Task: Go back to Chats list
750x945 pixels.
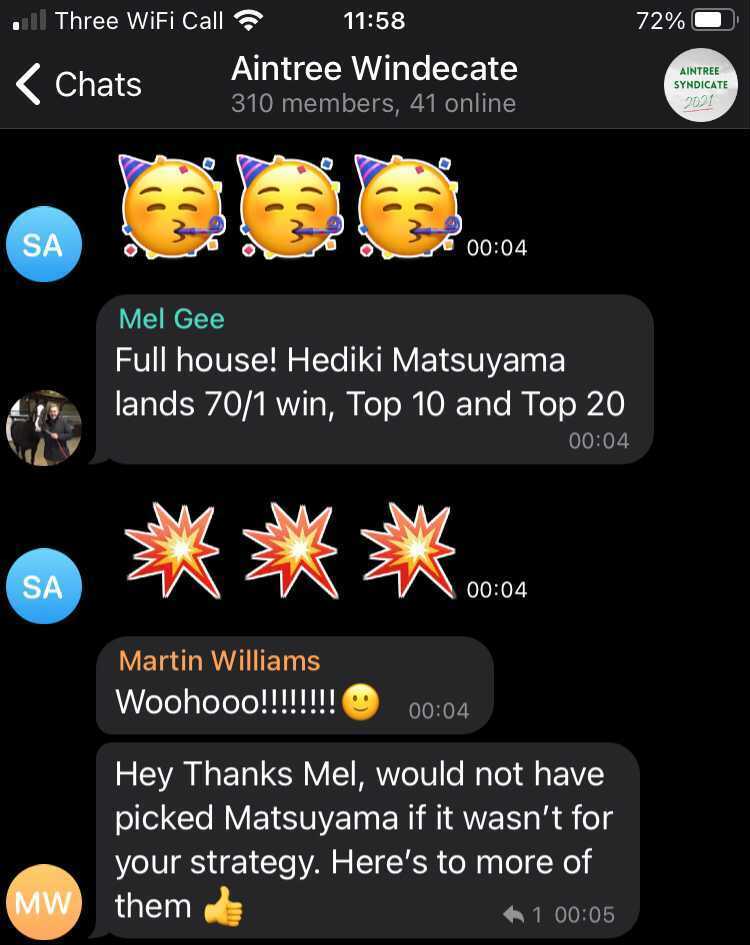Action: pyautogui.click(x=78, y=85)
